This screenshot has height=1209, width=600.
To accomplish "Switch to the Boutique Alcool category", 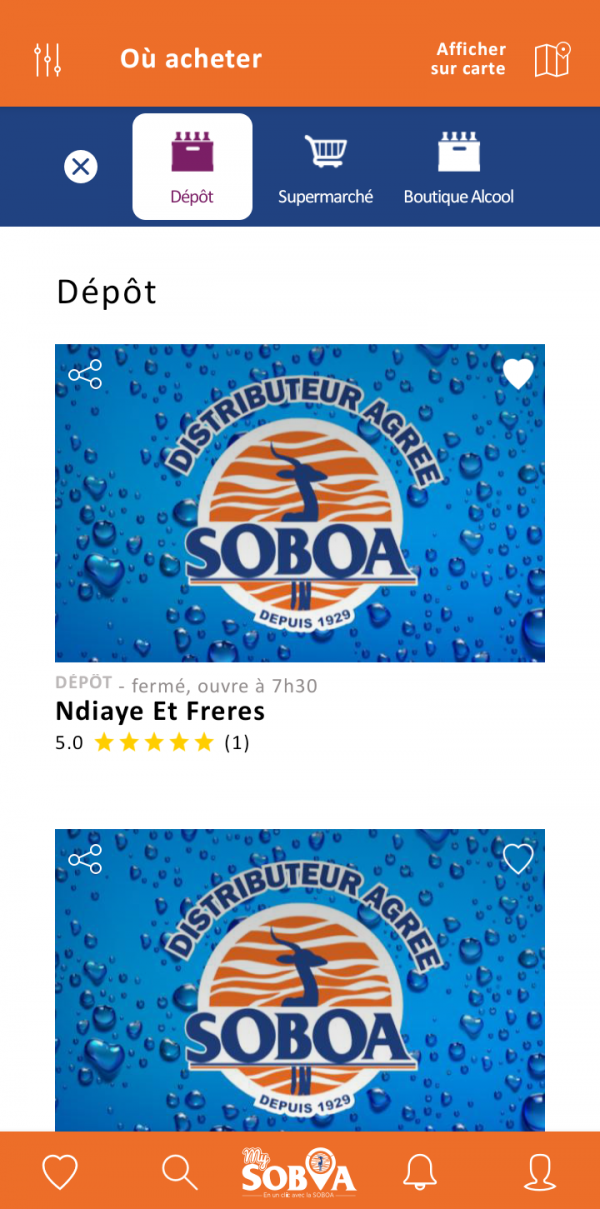I will click(458, 166).
